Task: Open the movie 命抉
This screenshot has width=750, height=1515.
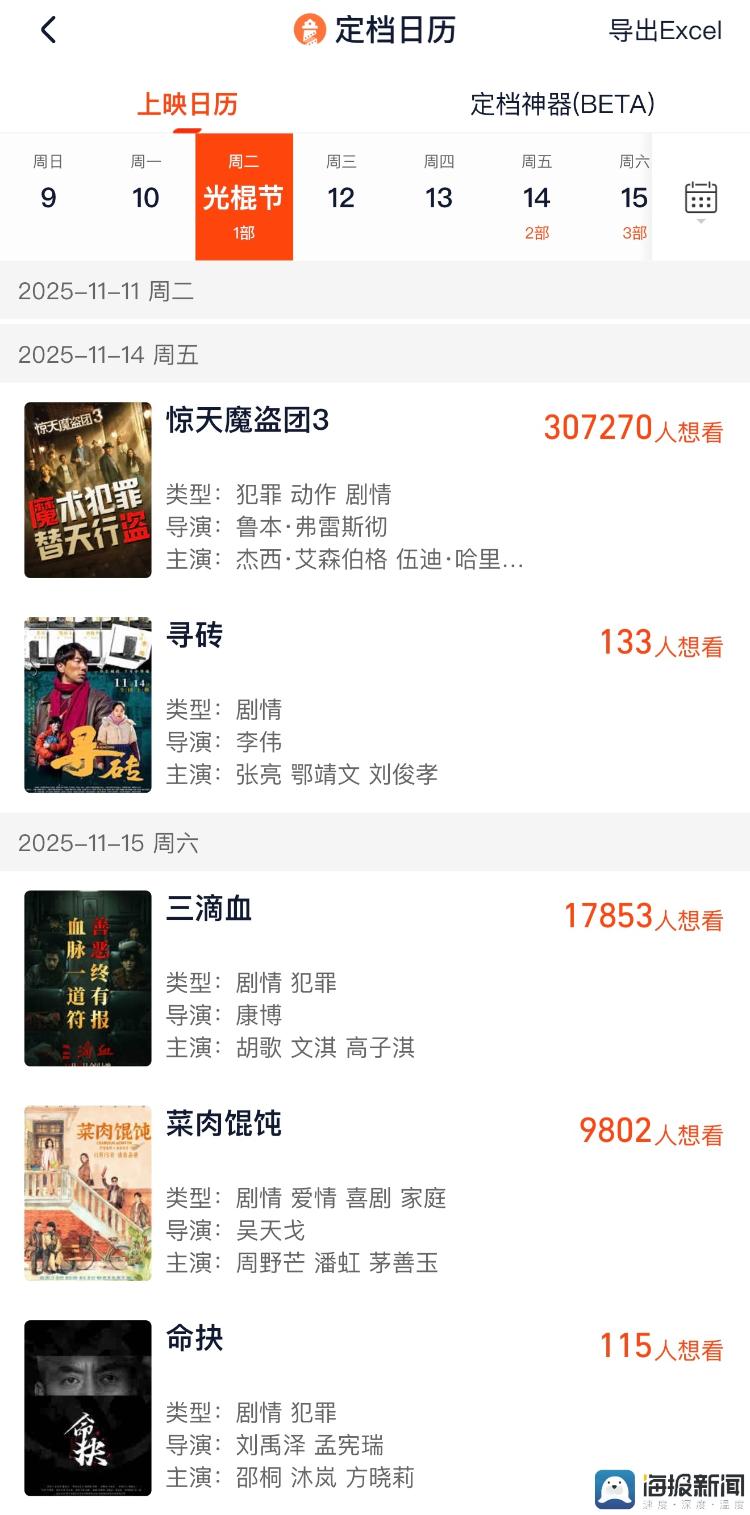Action: coord(195,1340)
